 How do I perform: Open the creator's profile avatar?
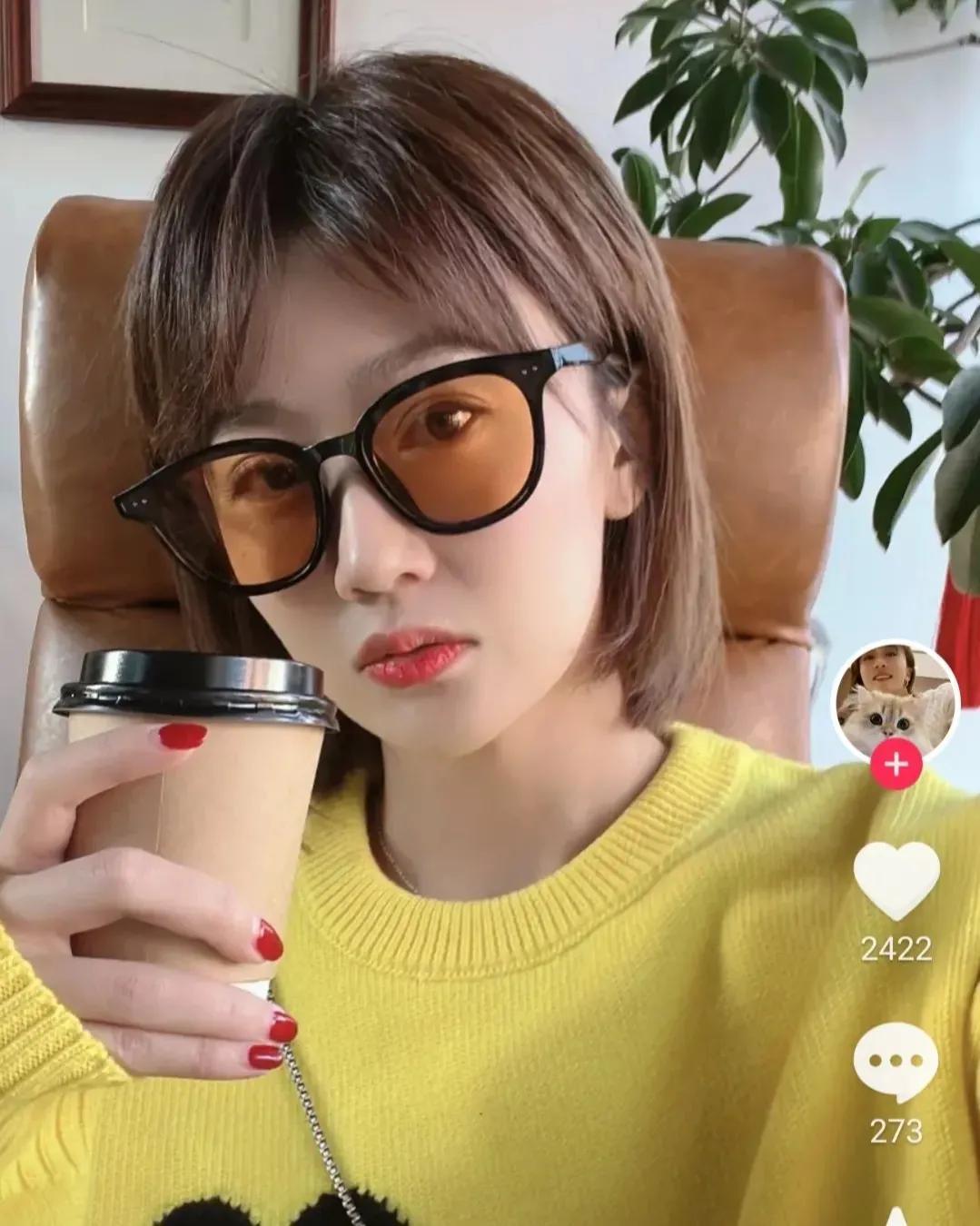coord(896,697)
